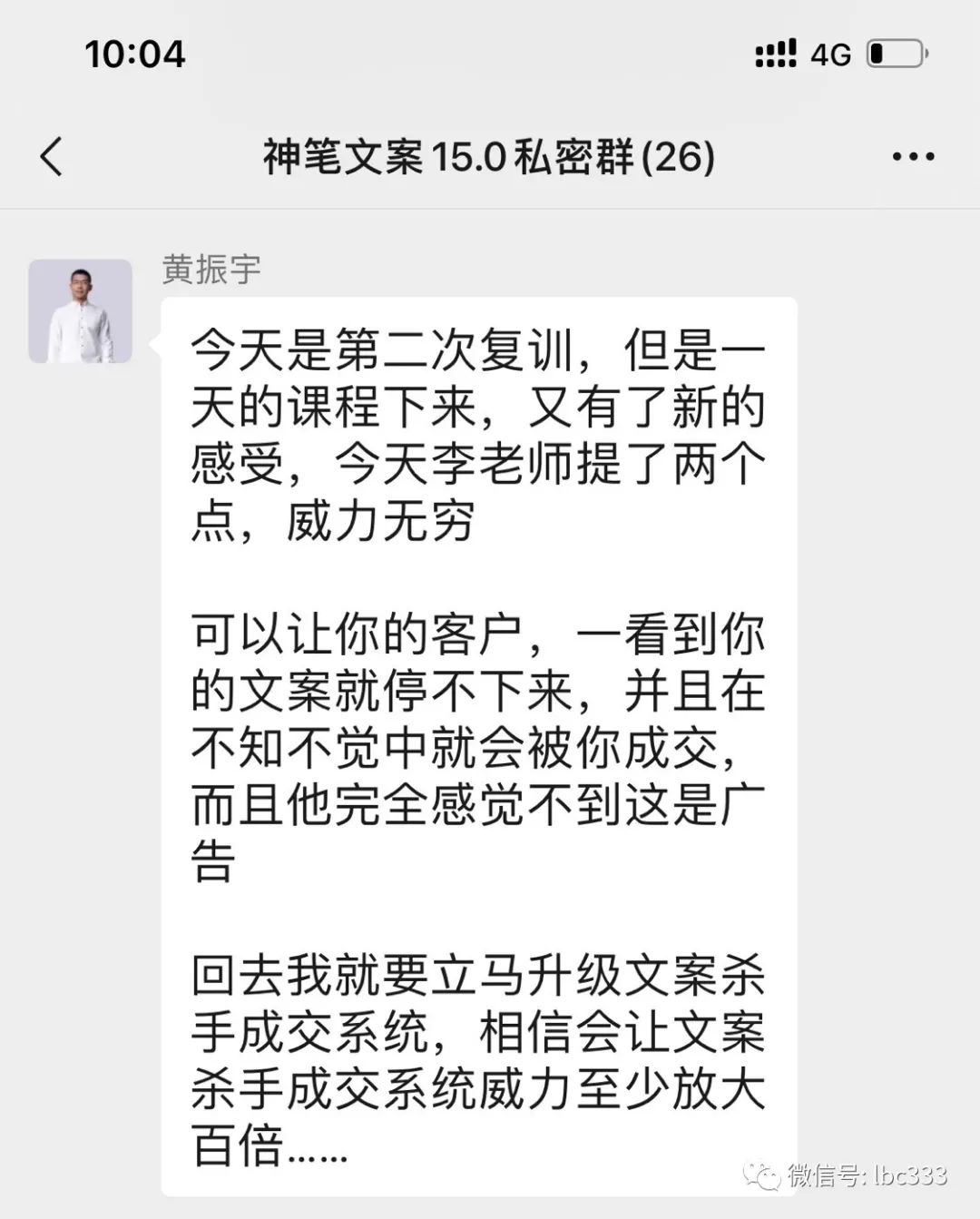Open 黄振宇's profile avatar
The width and height of the screenshot is (980, 1219).
[81, 311]
